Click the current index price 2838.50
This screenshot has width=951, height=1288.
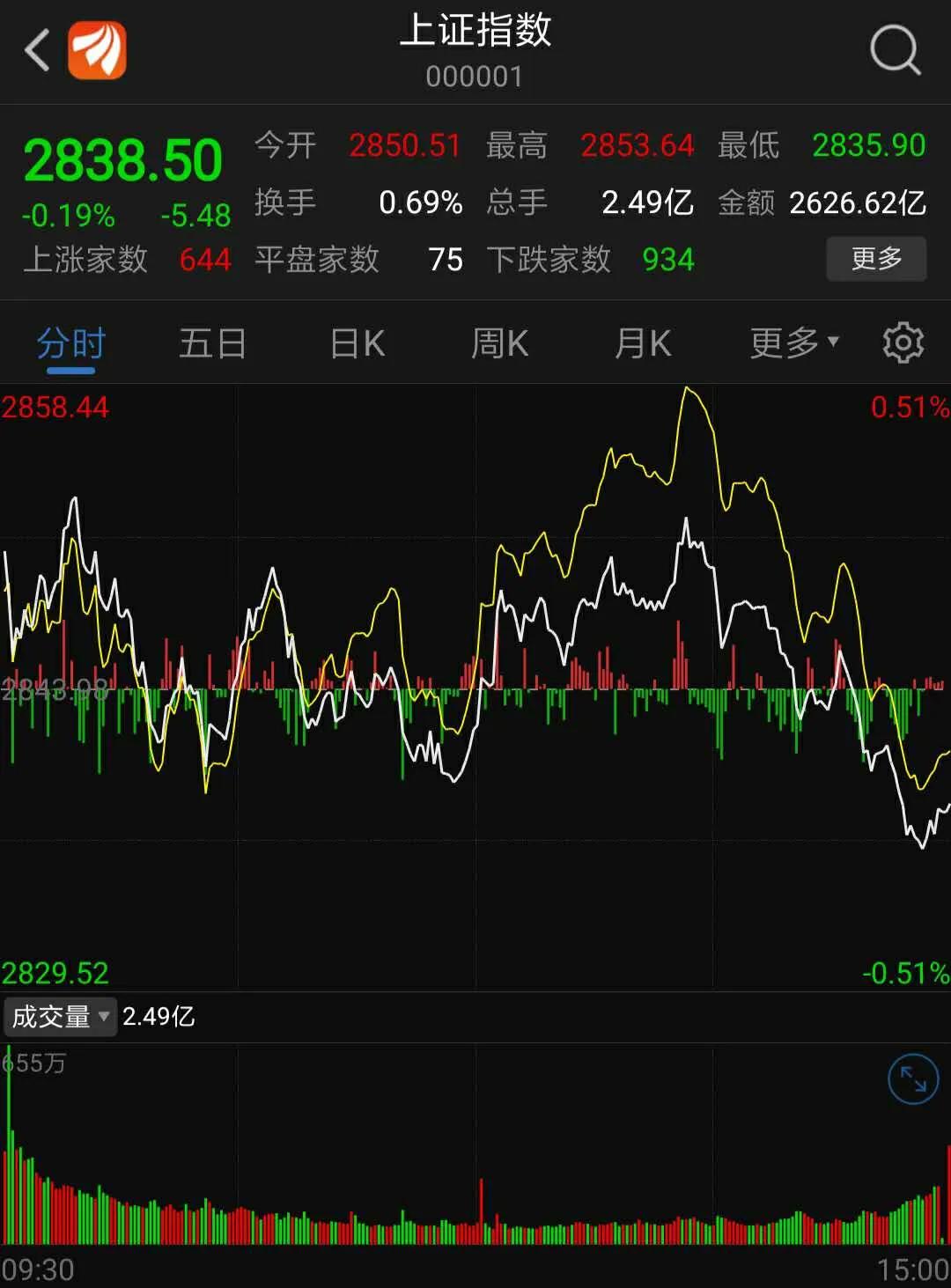(x=122, y=160)
